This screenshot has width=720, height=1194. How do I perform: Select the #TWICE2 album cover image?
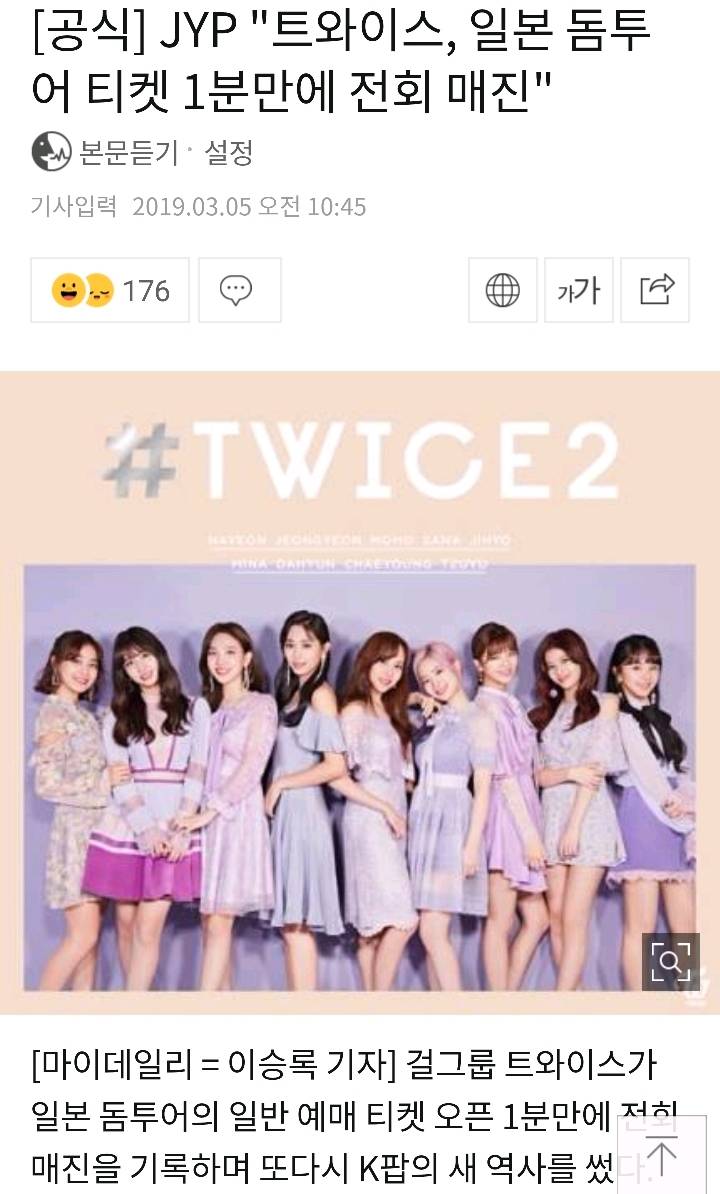click(360, 690)
